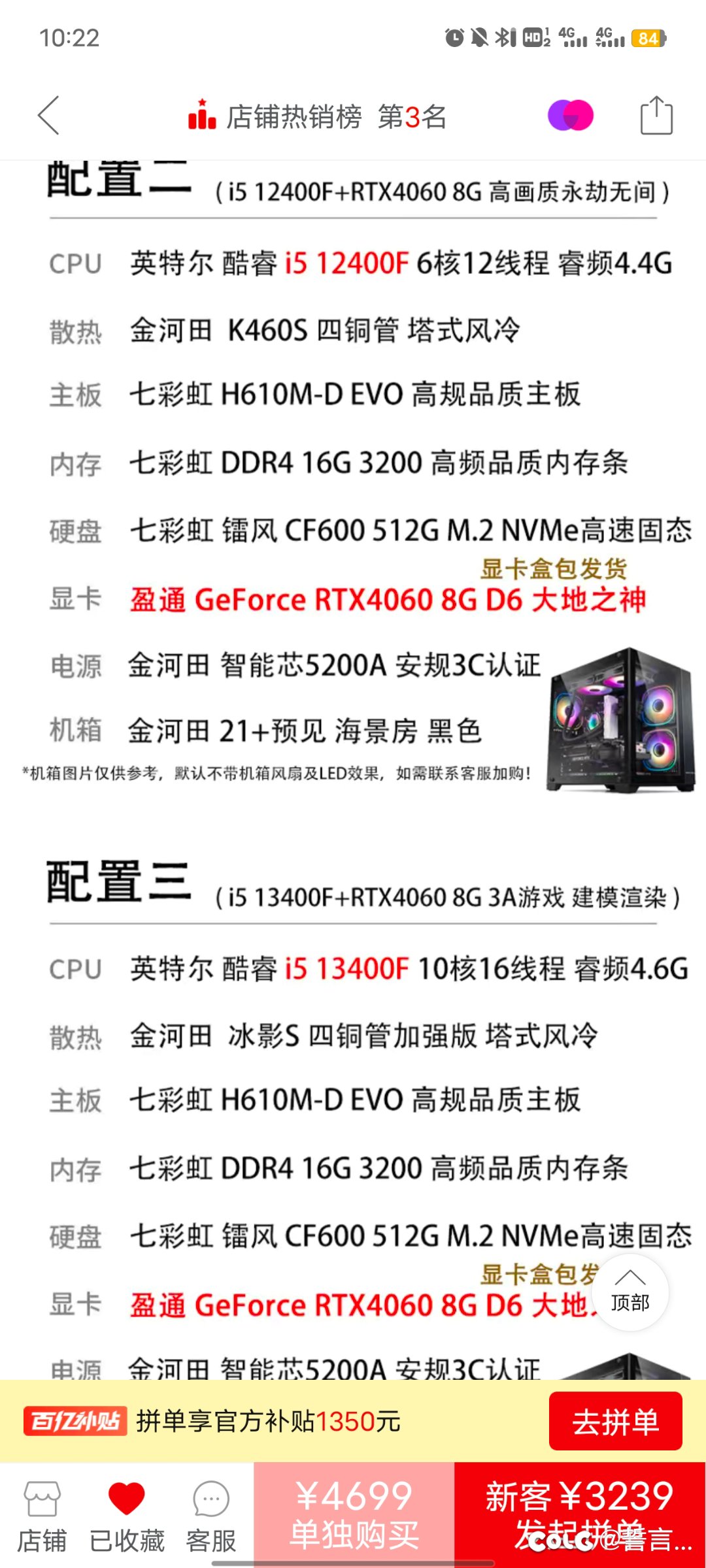Open the 店铺 store page
Image resolution: width=706 pixels, height=1568 pixels.
42,1514
